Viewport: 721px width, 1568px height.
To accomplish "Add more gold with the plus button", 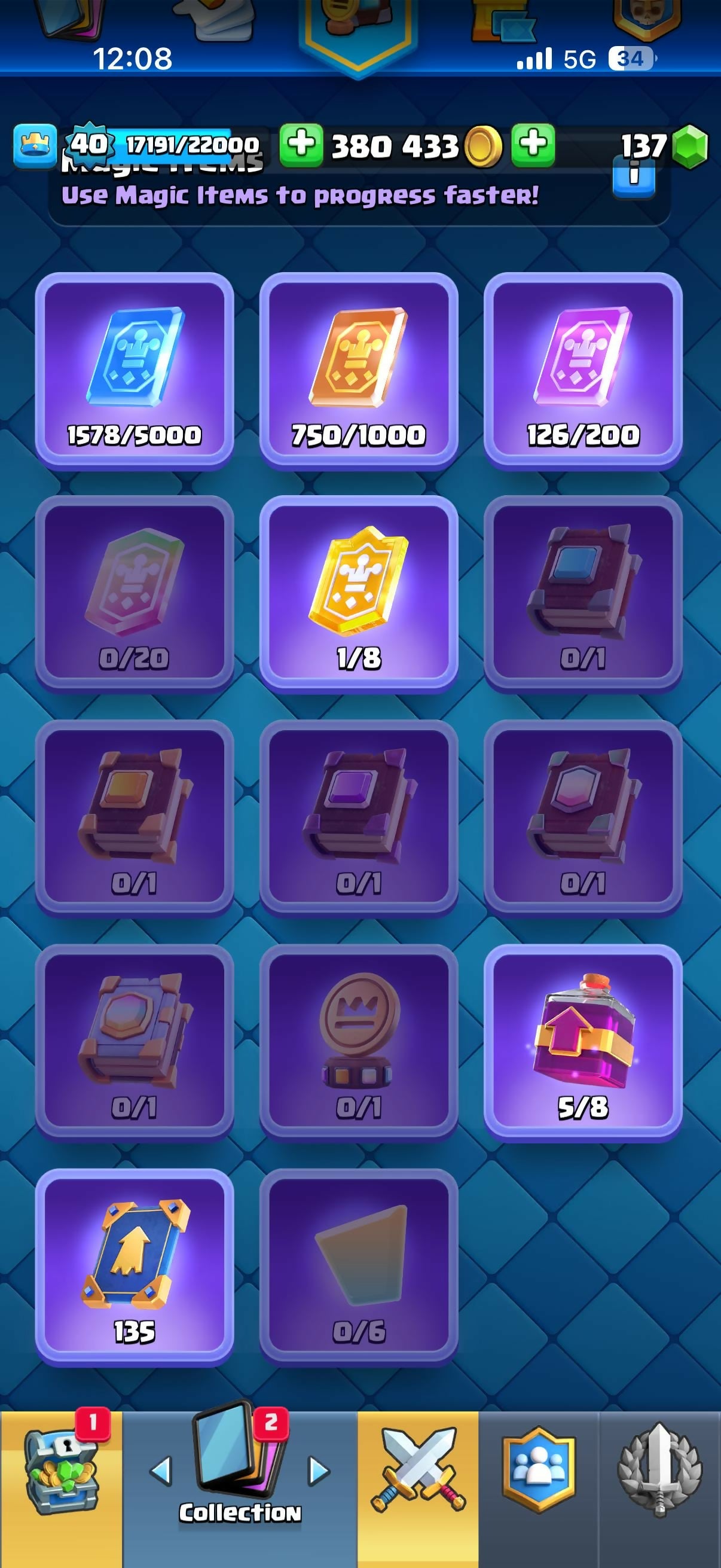I will (x=301, y=145).
